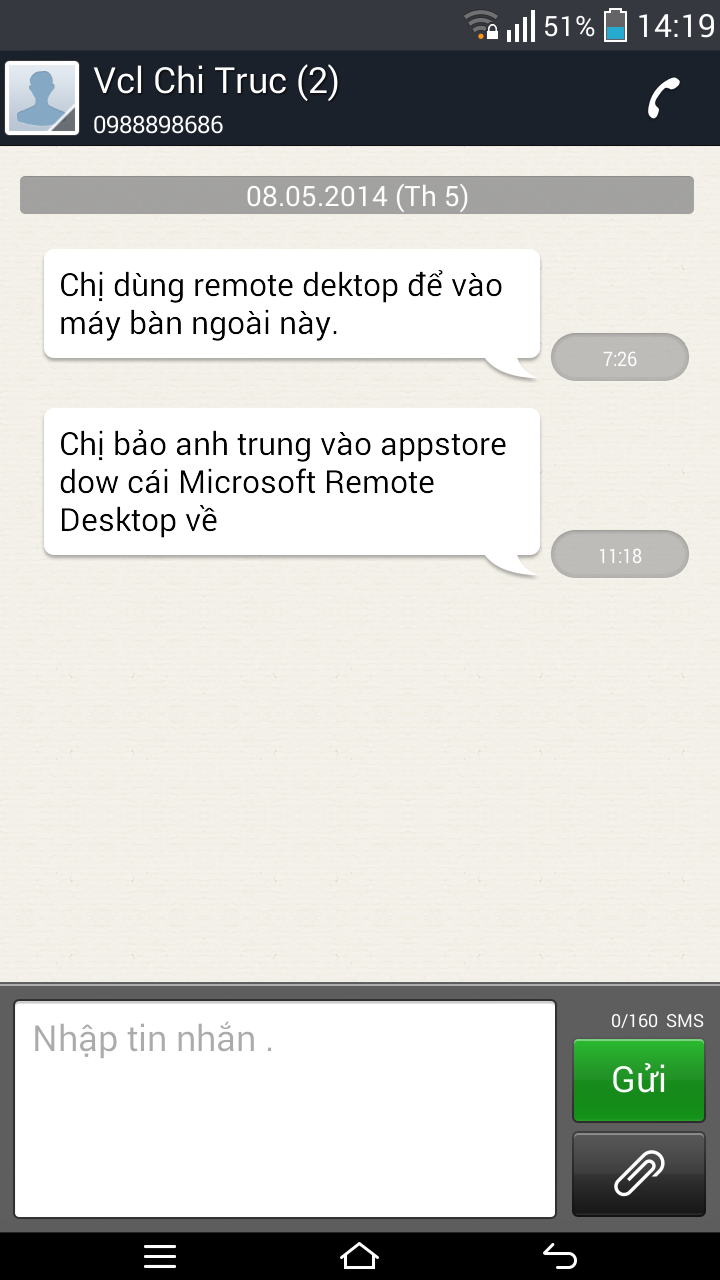The height and width of the screenshot is (1280, 720).
Task: Select the message about remote dektop
Action: point(292,304)
